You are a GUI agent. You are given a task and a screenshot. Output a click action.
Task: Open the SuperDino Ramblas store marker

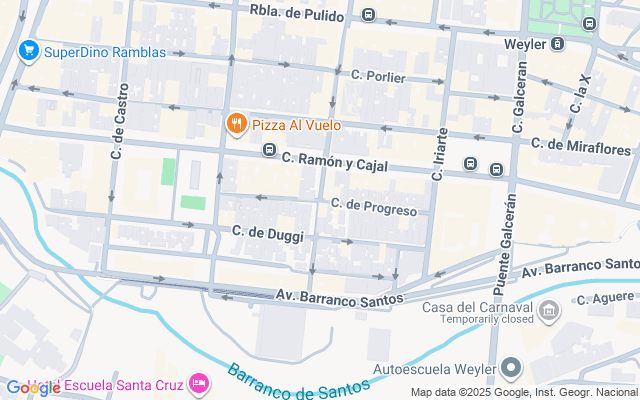click(28, 50)
